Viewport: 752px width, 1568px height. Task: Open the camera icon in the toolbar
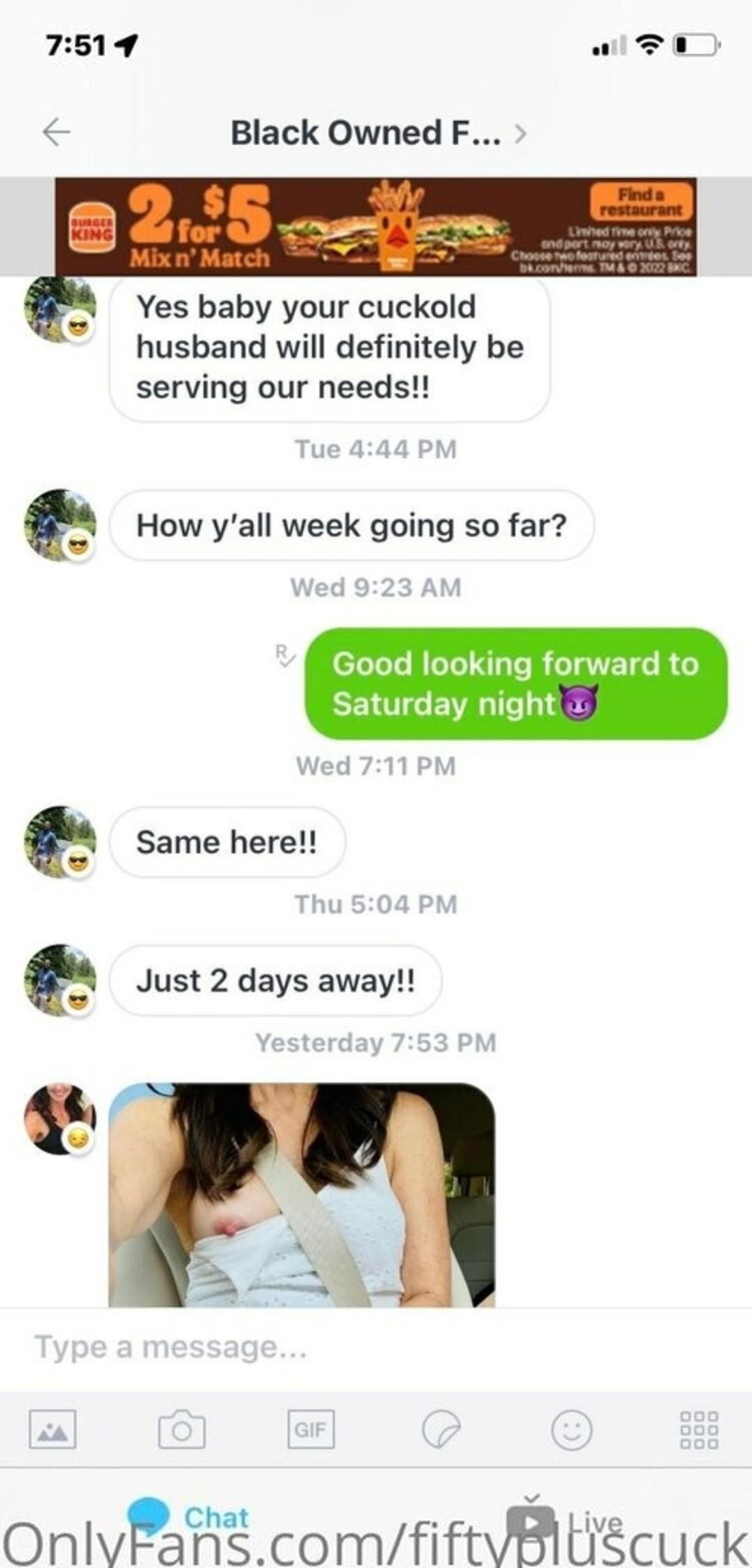pyautogui.click(x=182, y=1429)
